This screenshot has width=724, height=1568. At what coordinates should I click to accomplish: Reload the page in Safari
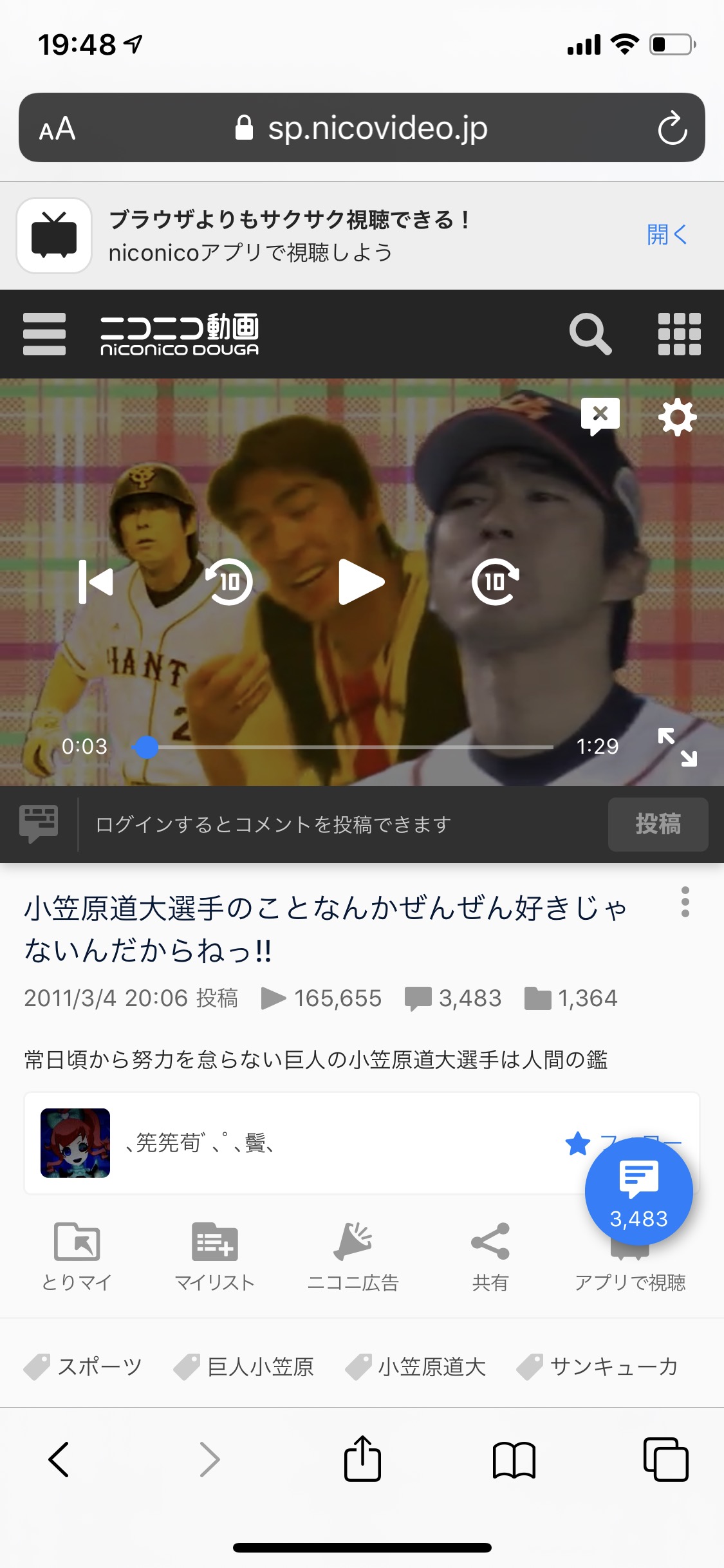point(673,128)
